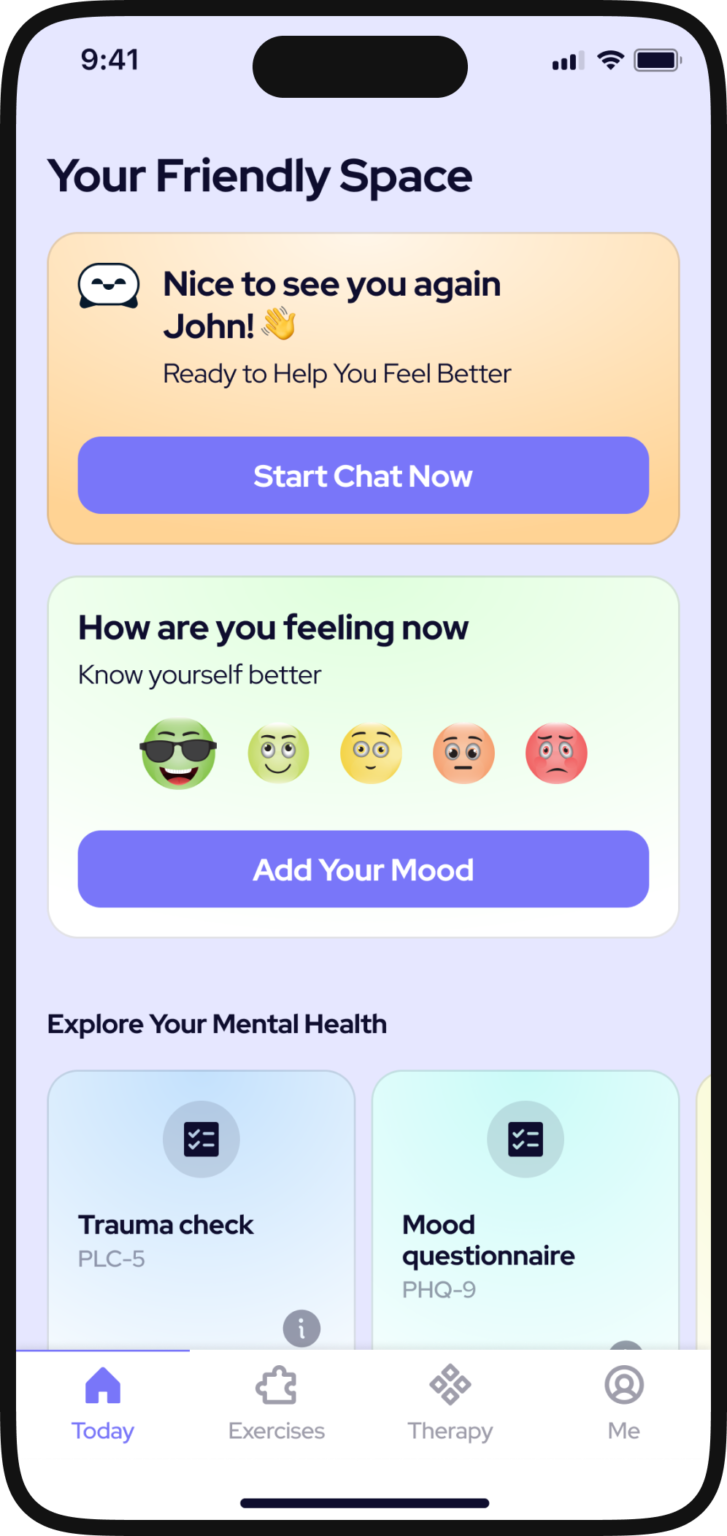The height and width of the screenshot is (1536, 727).
Task: Click the Today home icon
Action: pyautogui.click(x=103, y=1383)
